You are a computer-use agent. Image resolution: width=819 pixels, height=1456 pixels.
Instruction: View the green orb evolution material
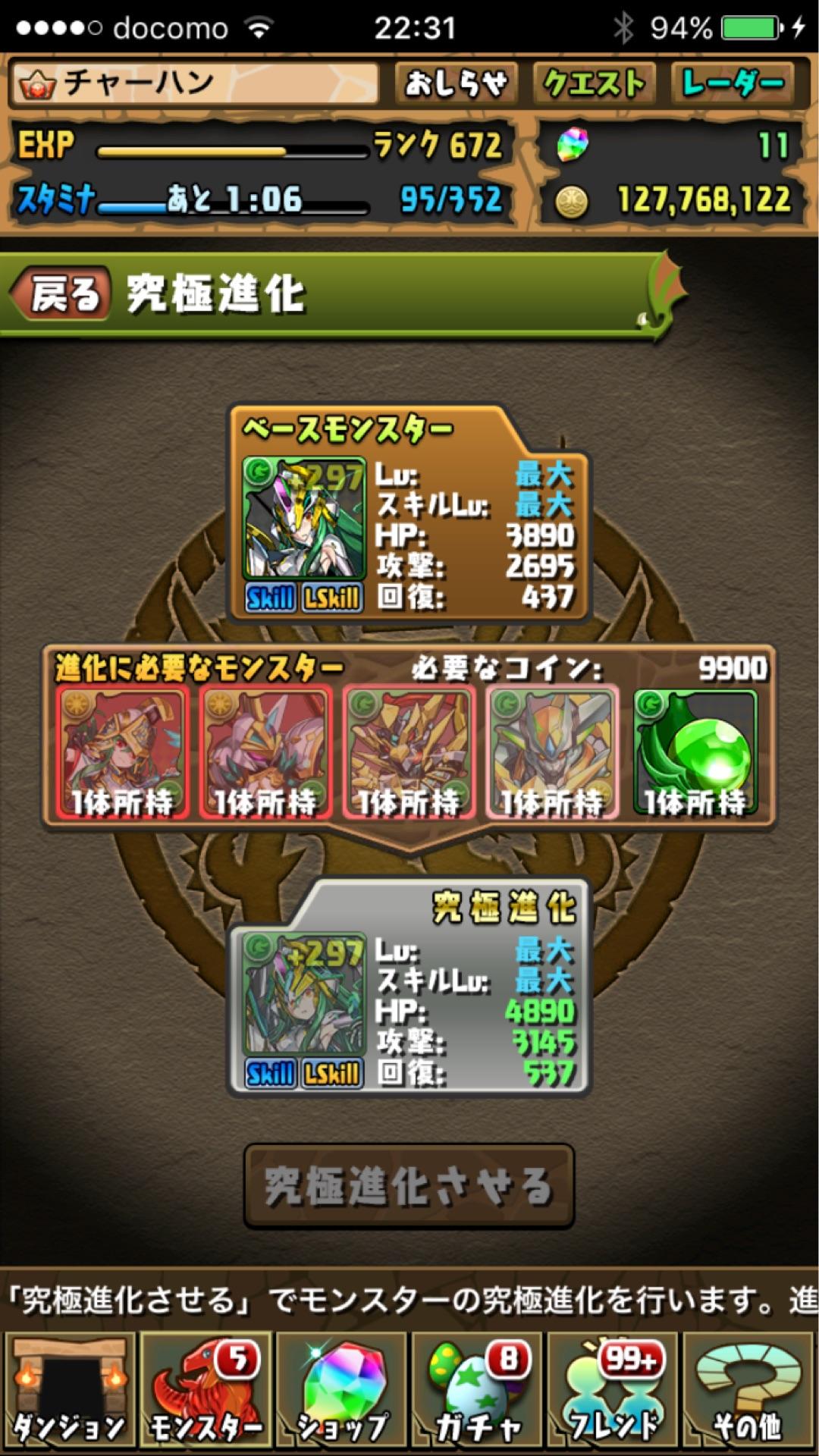[x=695, y=753]
